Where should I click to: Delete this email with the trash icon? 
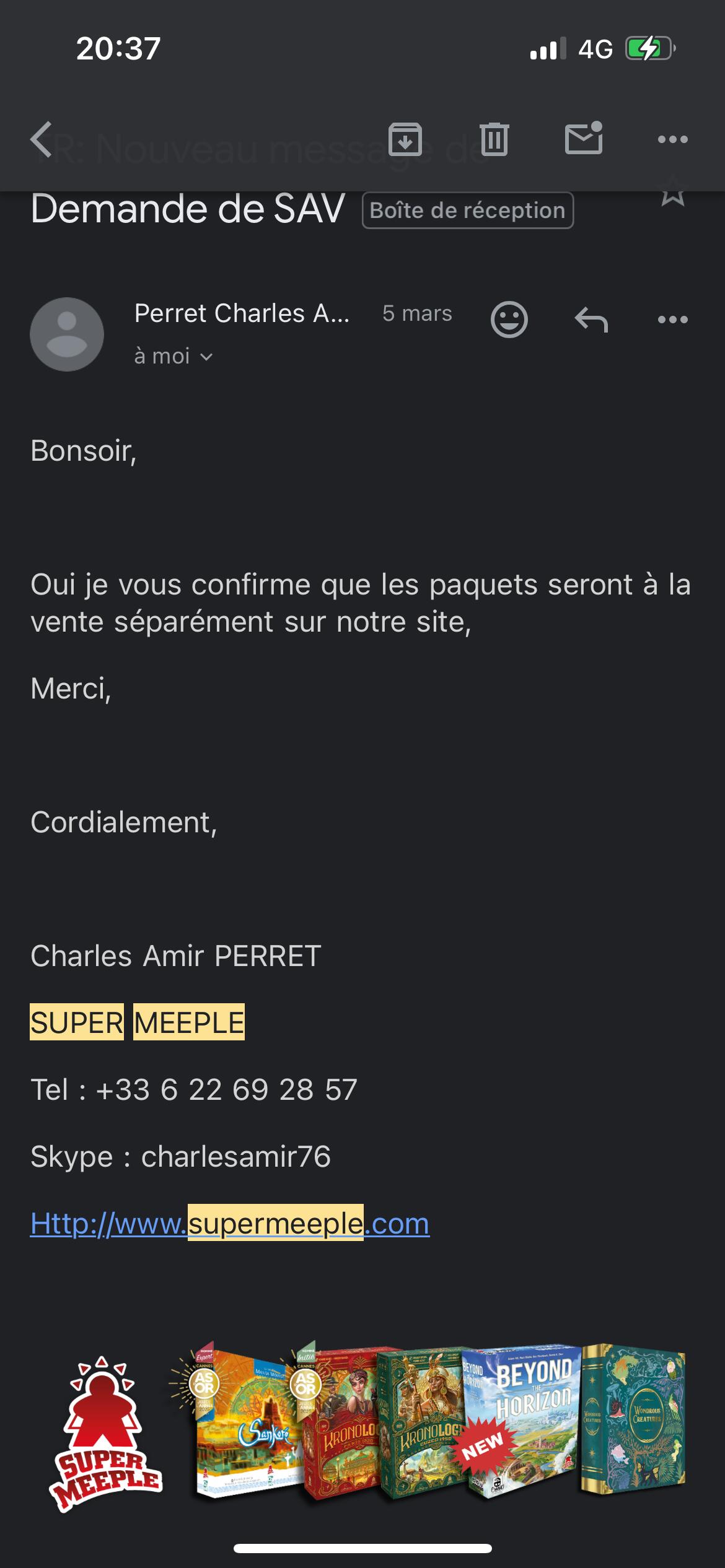[x=494, y=139]
